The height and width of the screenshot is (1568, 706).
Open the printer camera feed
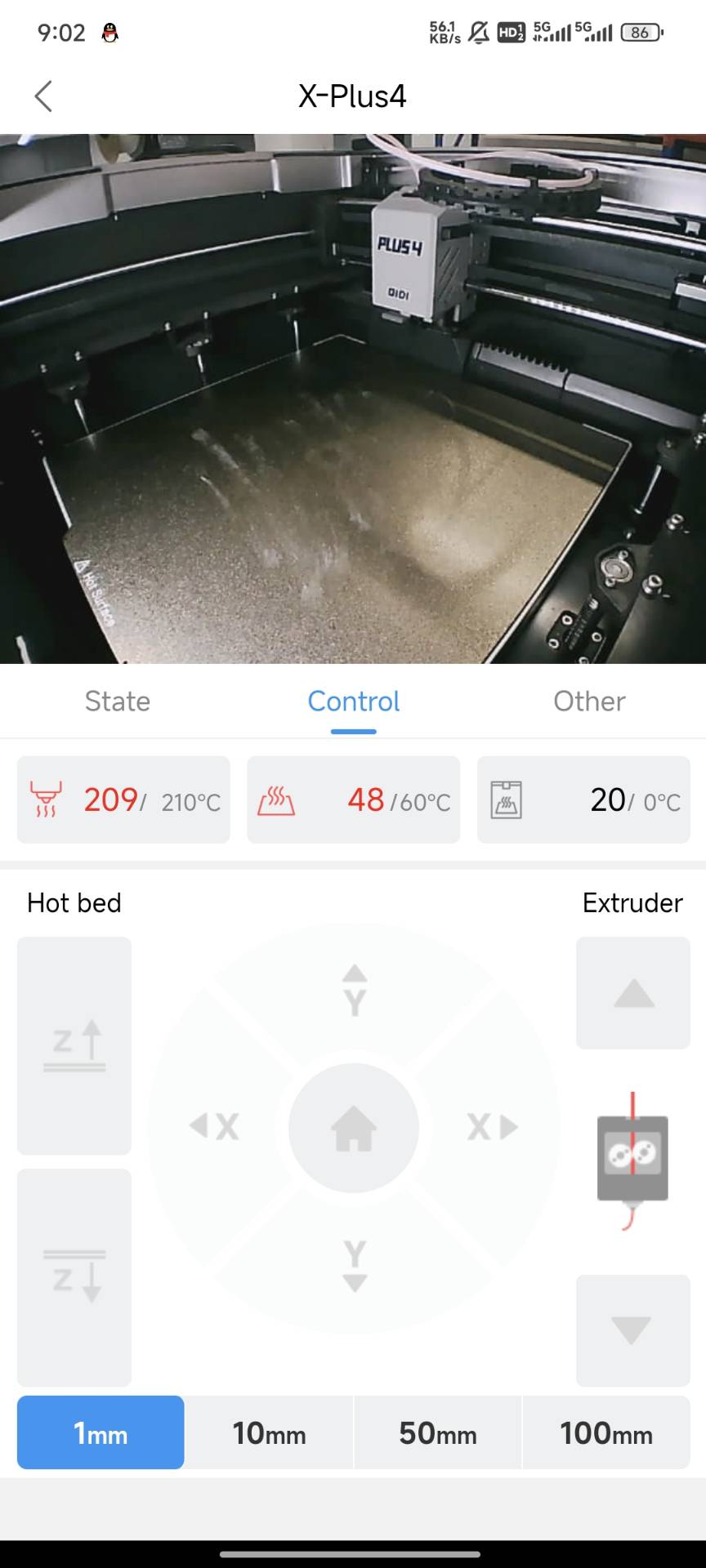pos(353,399)
